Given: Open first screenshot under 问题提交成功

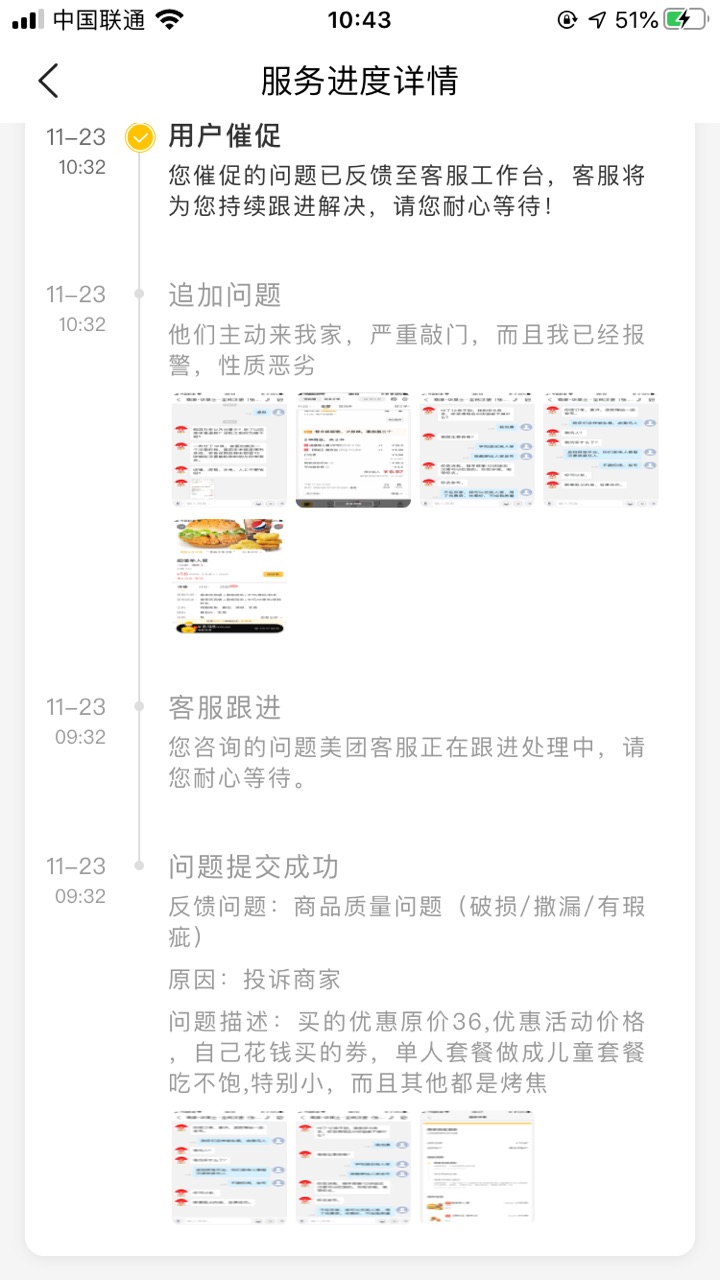Looking at the screenshot, I should point(229,1166).
